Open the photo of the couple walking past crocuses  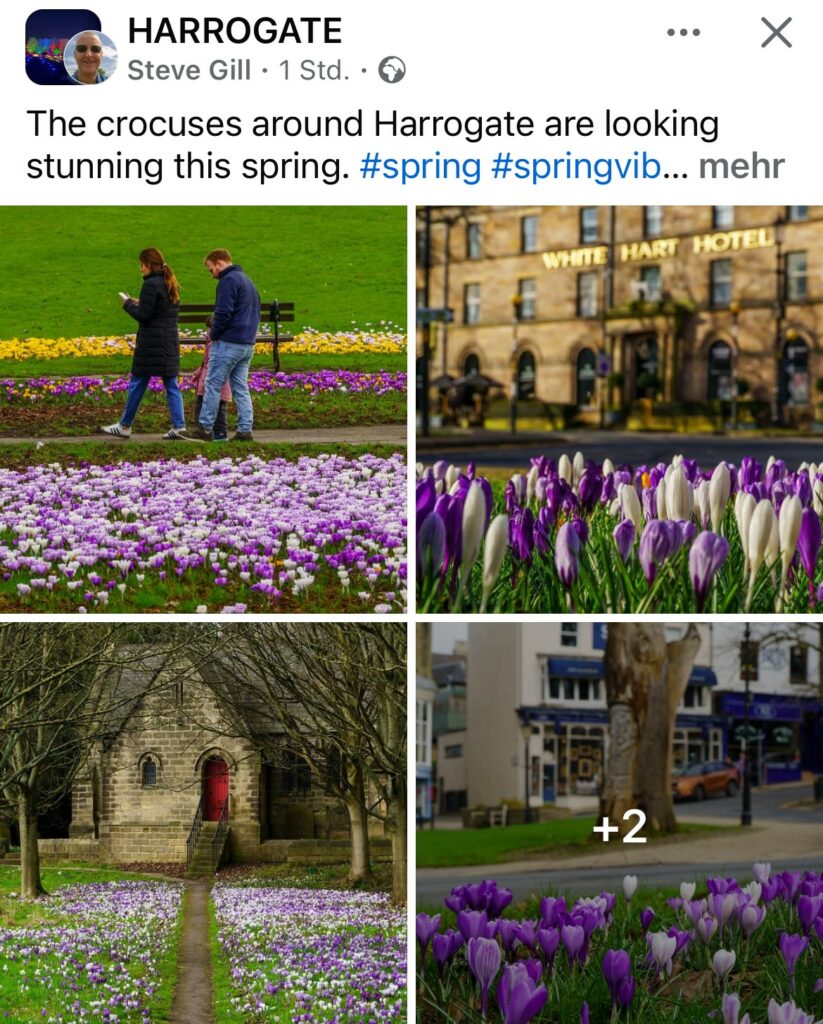point(203,409)
